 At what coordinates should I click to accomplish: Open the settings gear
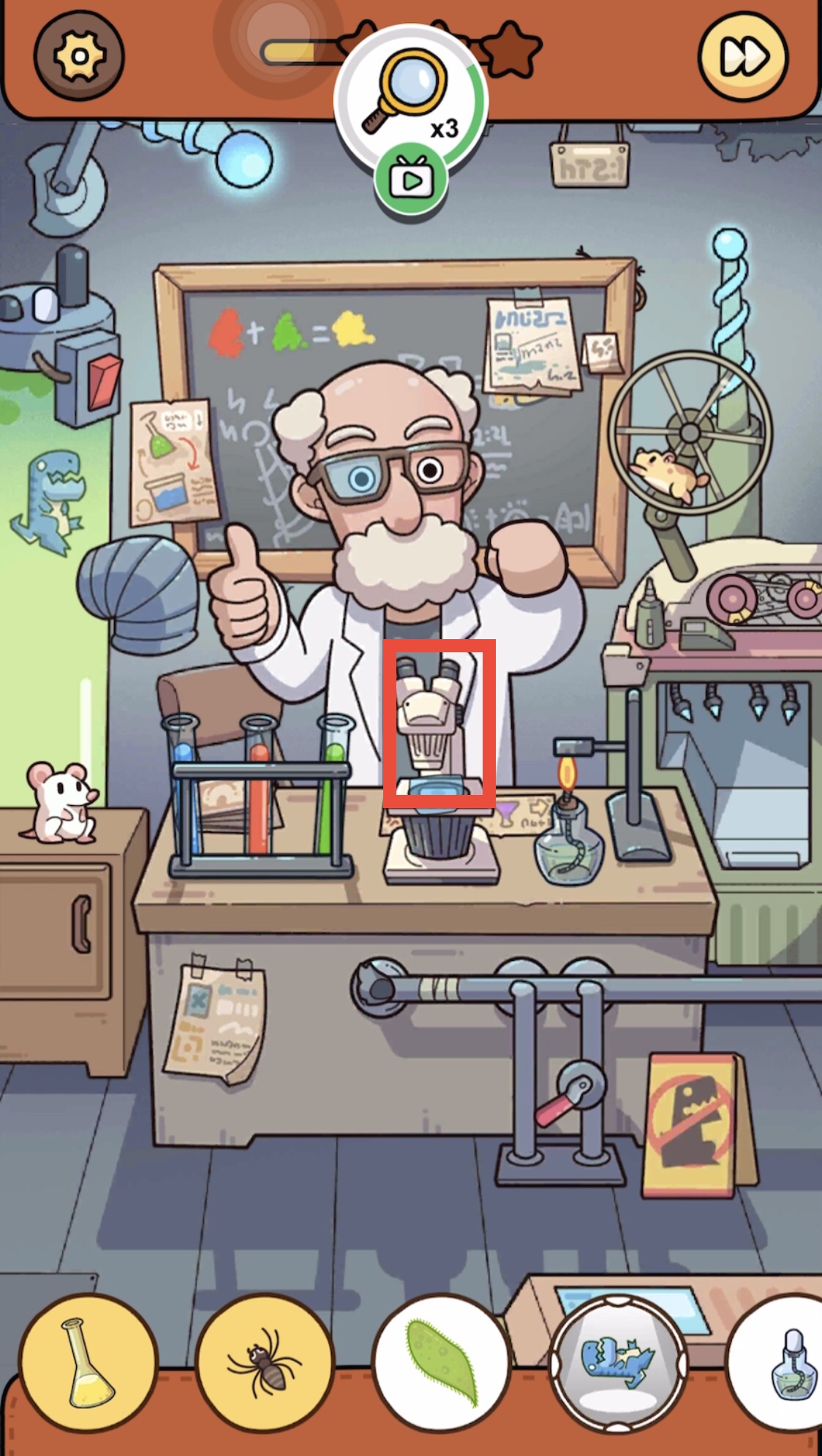[79, 56]
